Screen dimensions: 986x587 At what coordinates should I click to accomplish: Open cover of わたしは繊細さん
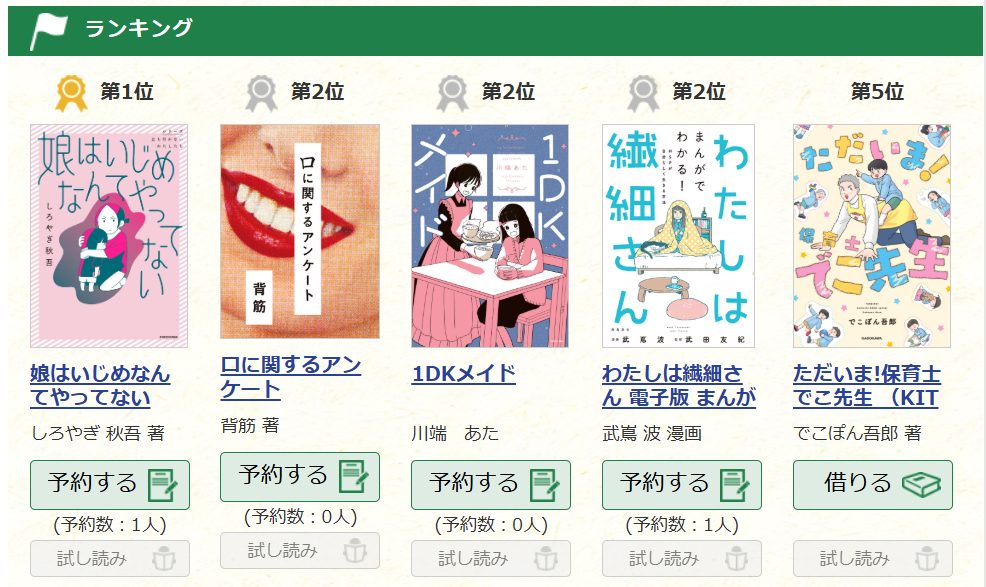pos(678,236)
